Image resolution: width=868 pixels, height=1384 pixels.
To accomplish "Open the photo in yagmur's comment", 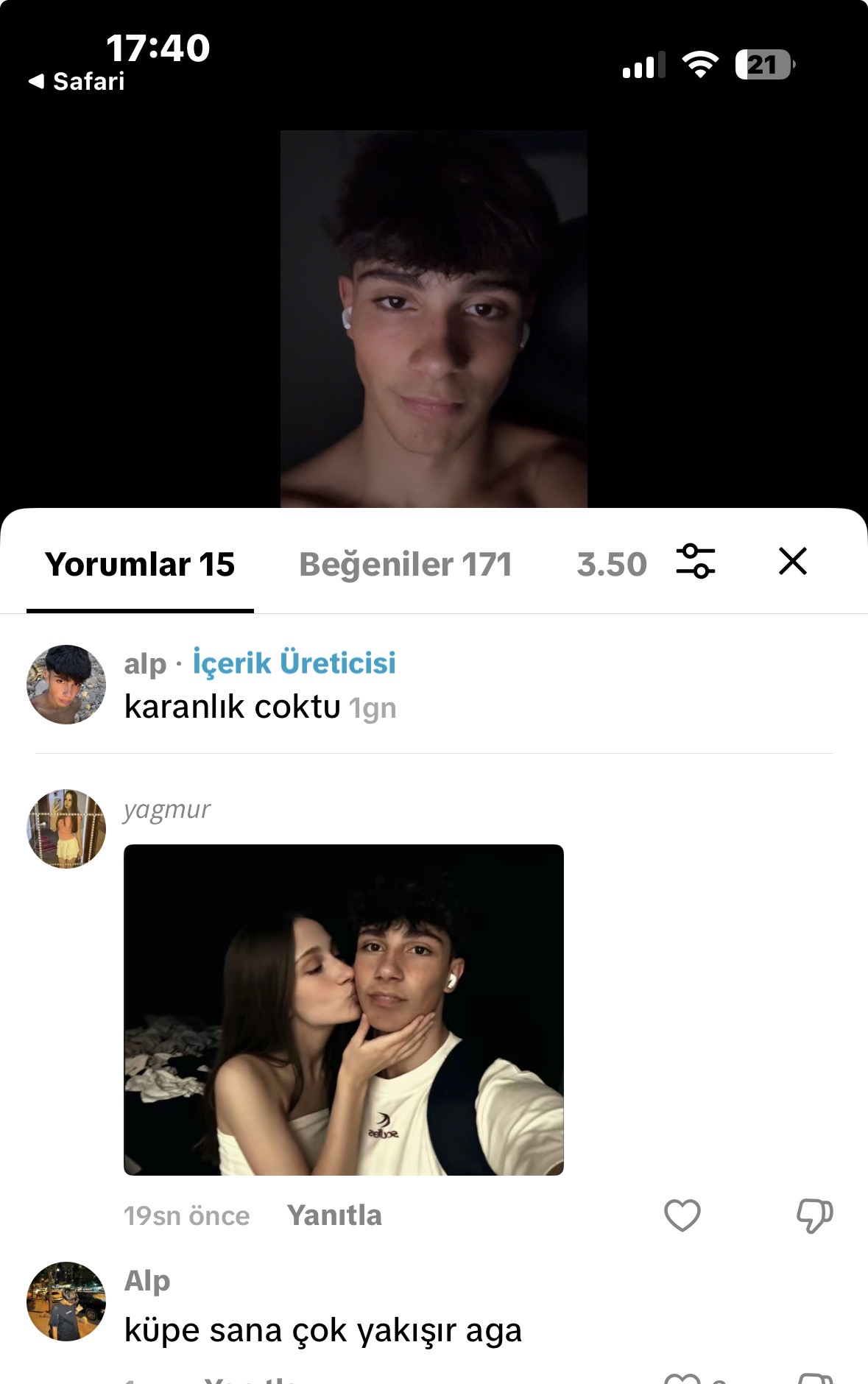I will (343, 1009).
